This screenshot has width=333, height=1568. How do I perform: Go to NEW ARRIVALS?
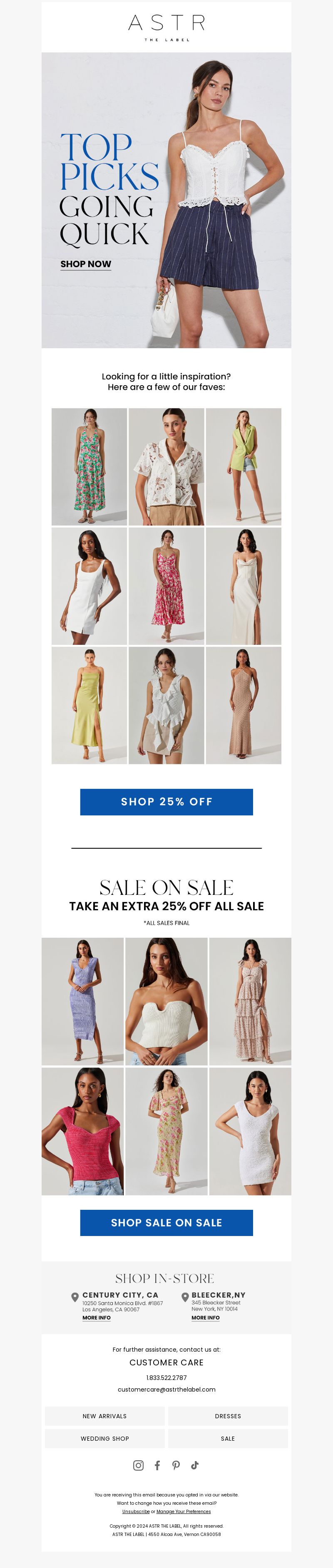point(105,1416)
